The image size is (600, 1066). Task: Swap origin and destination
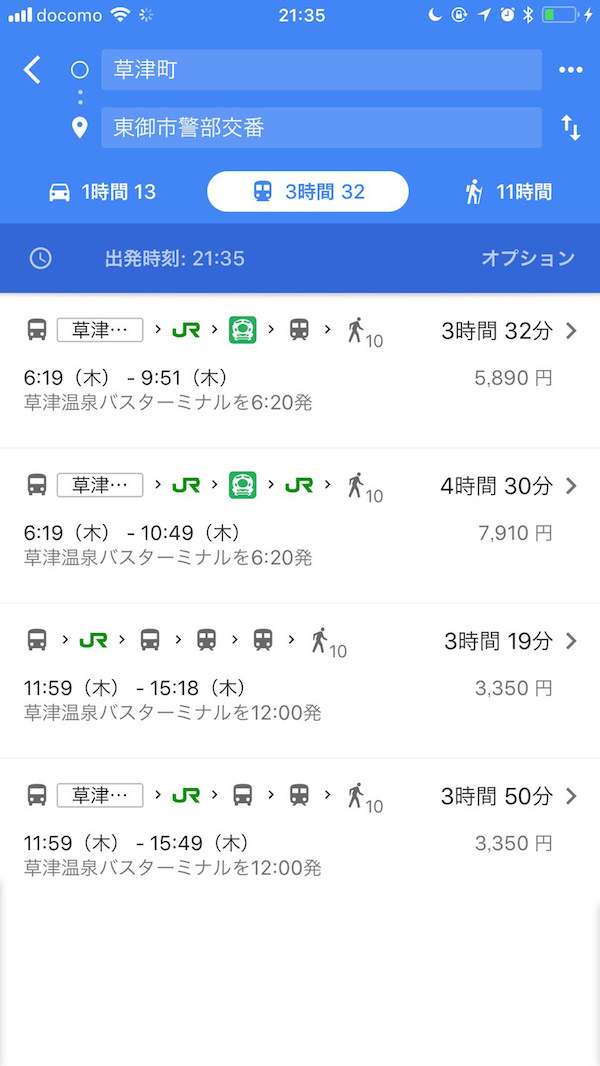[570, 128]
